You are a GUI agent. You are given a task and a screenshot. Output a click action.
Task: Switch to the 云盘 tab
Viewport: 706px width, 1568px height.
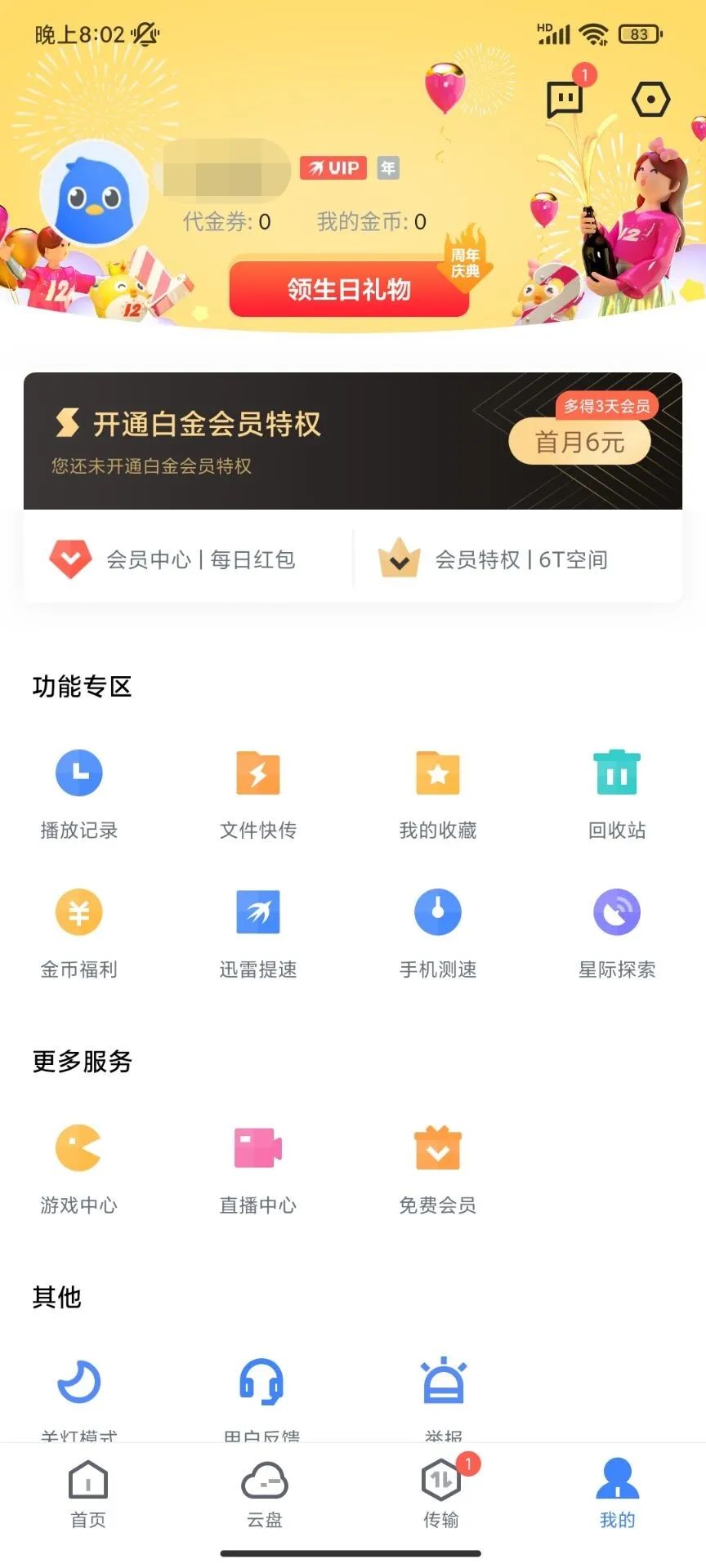pos(265,1494)
